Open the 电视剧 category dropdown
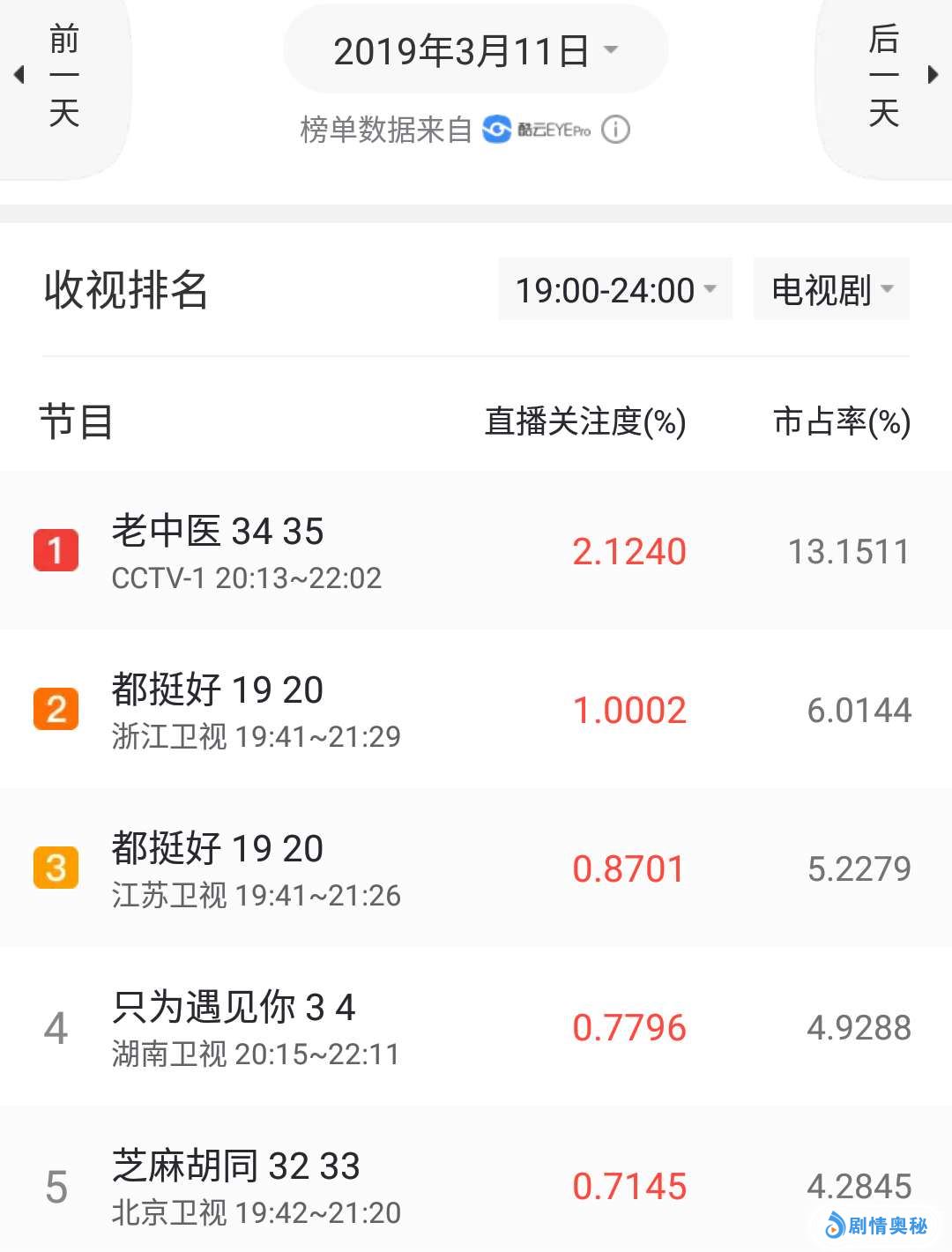 coord(830,289)
